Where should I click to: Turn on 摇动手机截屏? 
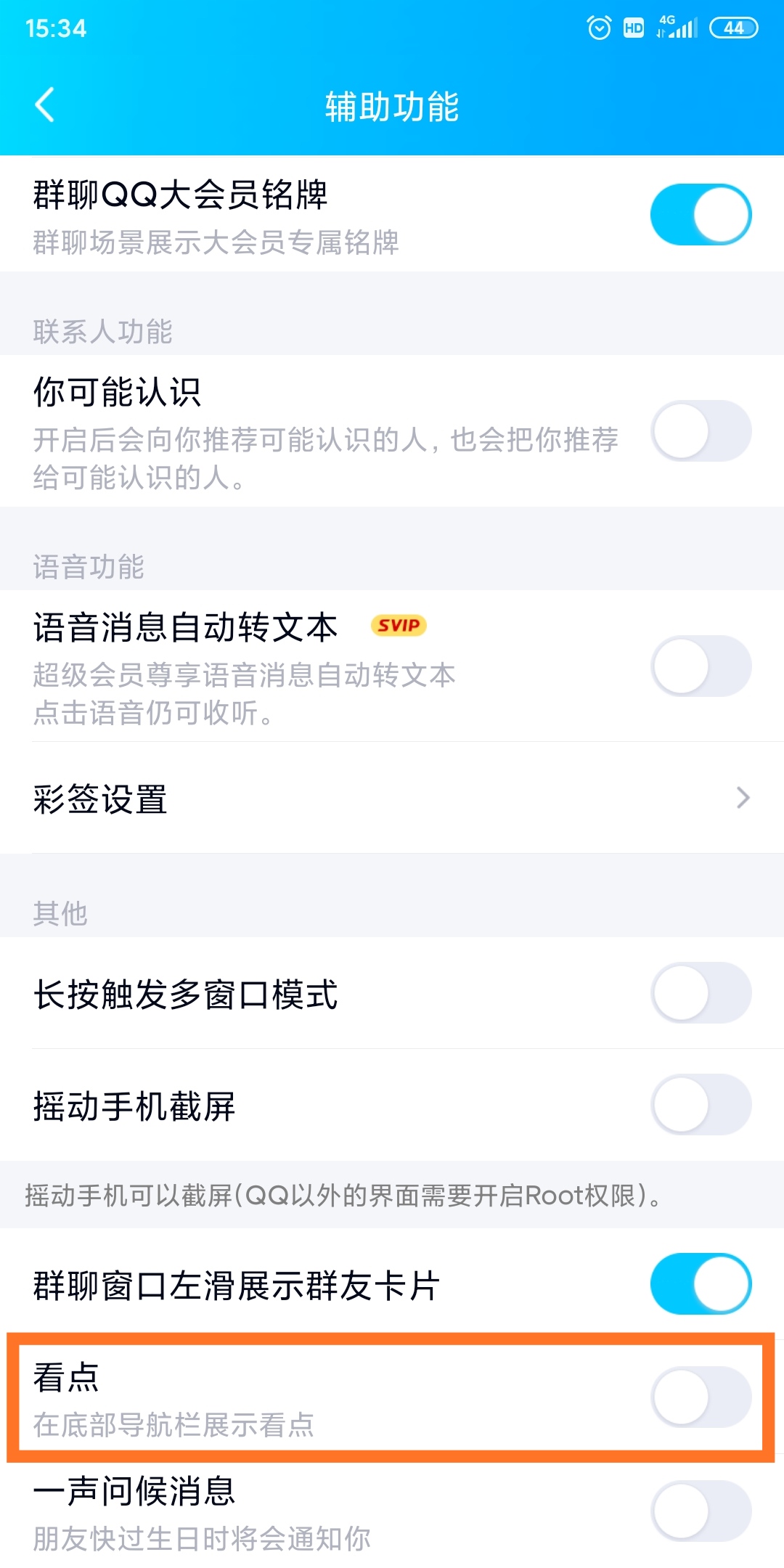pyautogui.click(x=701, y=1104)
